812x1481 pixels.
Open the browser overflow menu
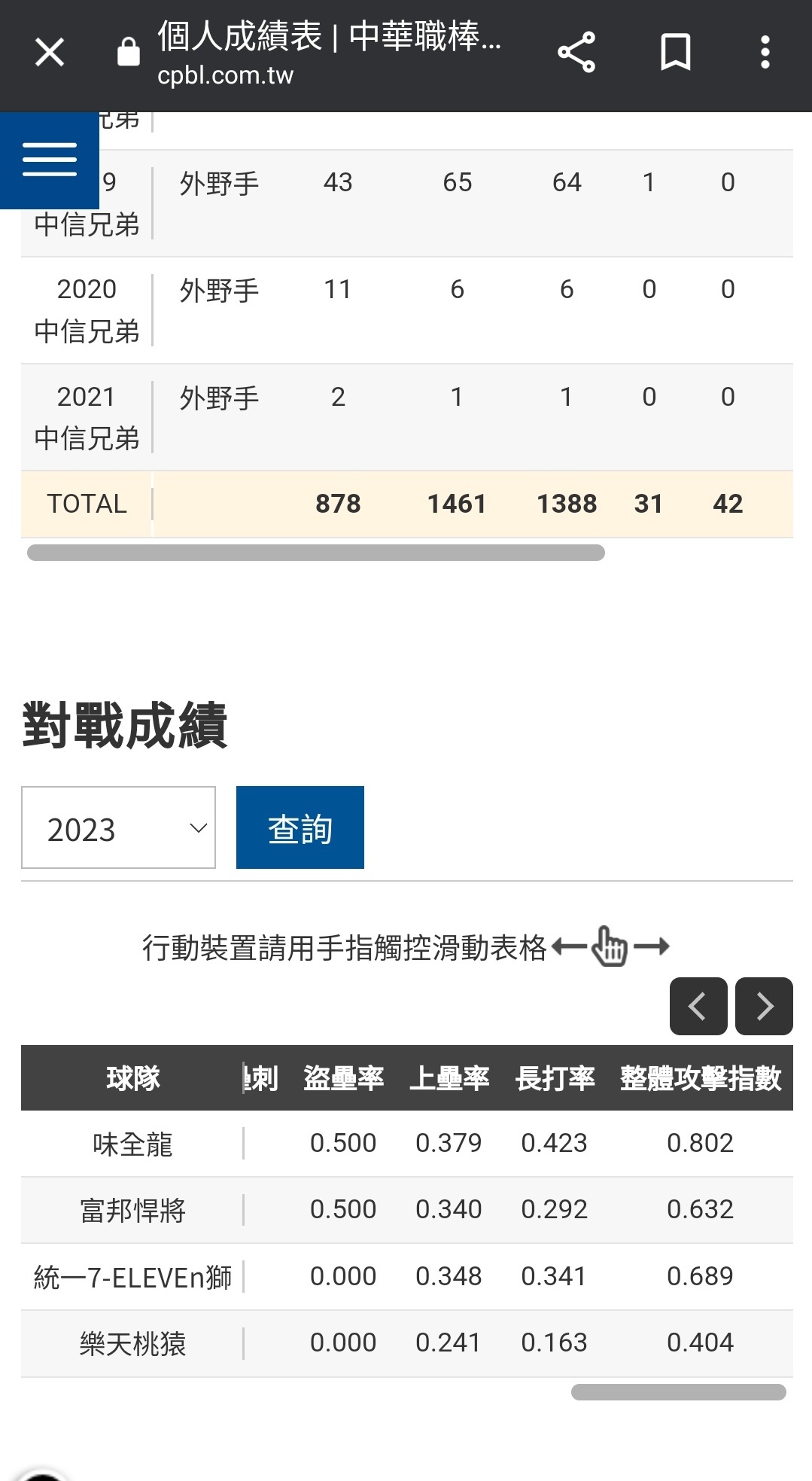click(x=765, y=53)
